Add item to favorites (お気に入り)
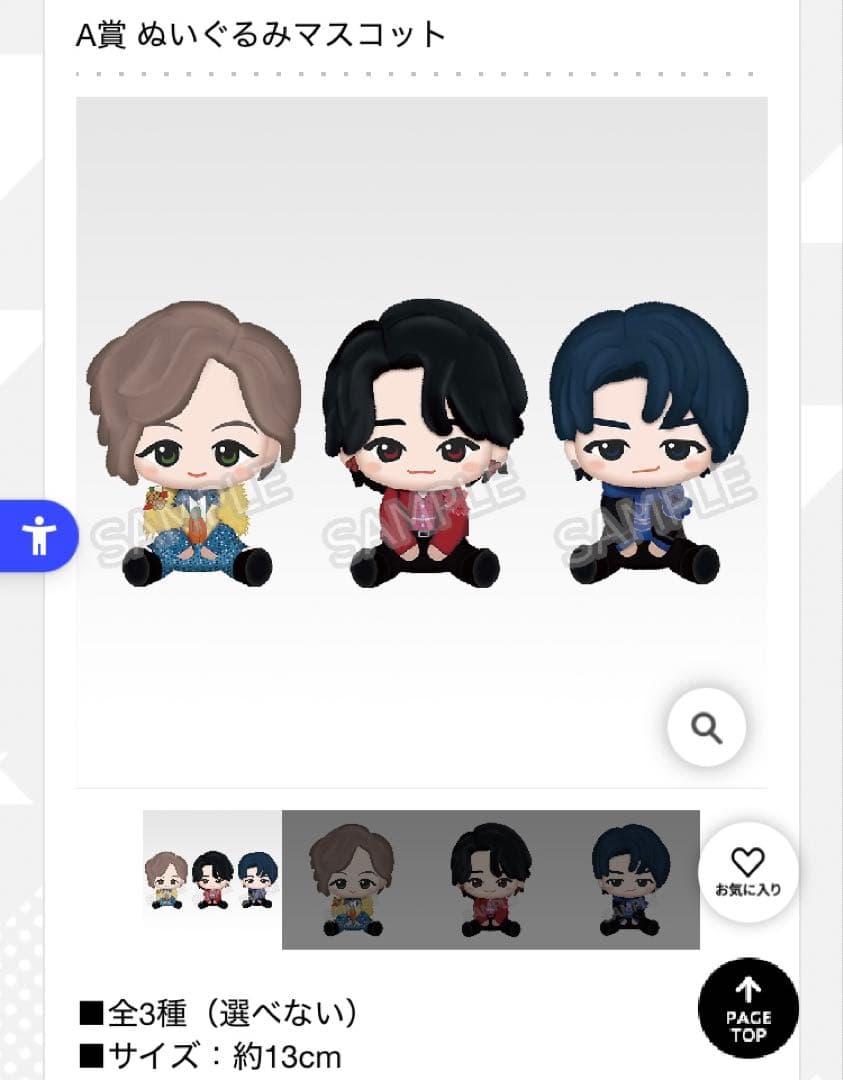This screenshot has height=1080, width=843. 747,870
